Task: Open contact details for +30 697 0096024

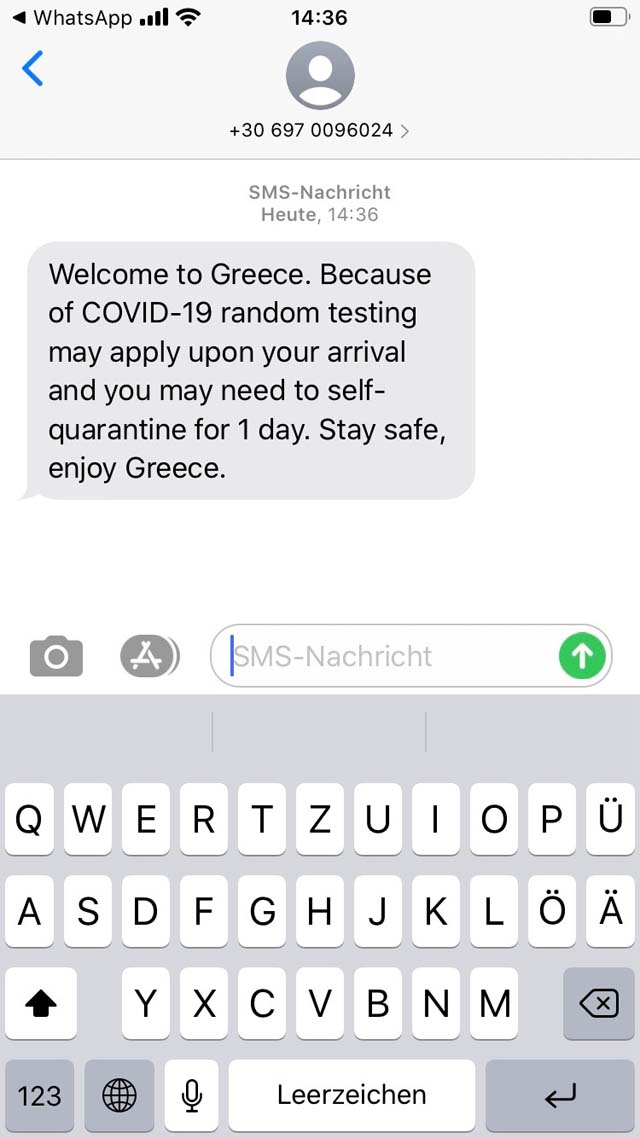Action: [x=319, y=131]
